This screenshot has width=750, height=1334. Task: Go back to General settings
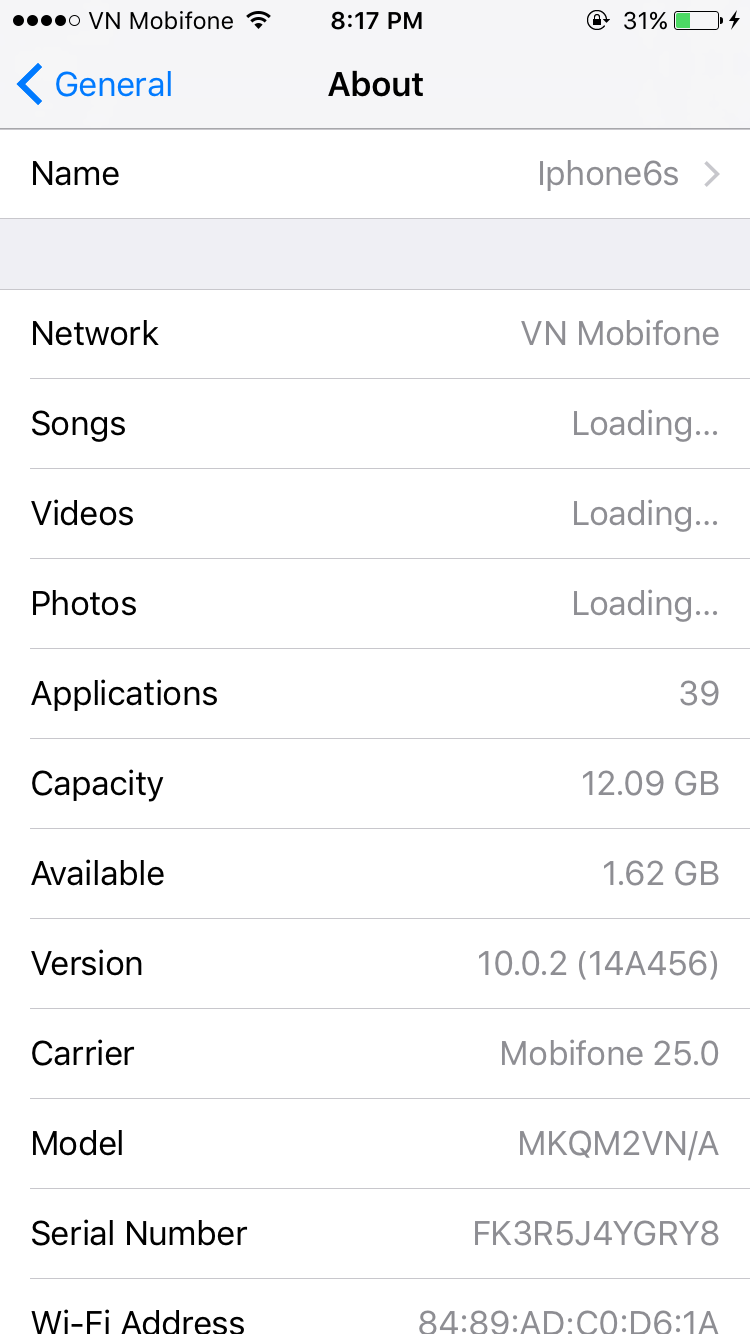click(x=95, y=85)
